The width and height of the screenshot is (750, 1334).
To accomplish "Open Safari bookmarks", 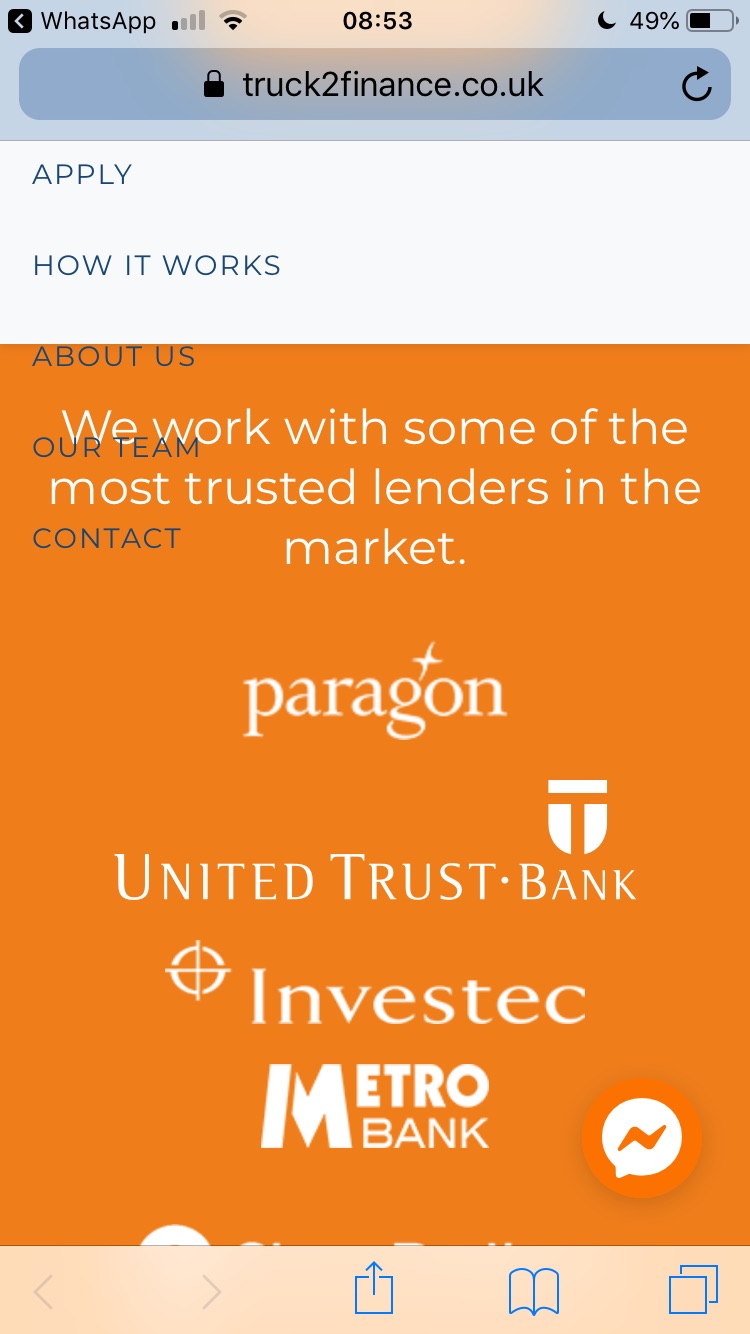I will click(x=534, y=1291).
